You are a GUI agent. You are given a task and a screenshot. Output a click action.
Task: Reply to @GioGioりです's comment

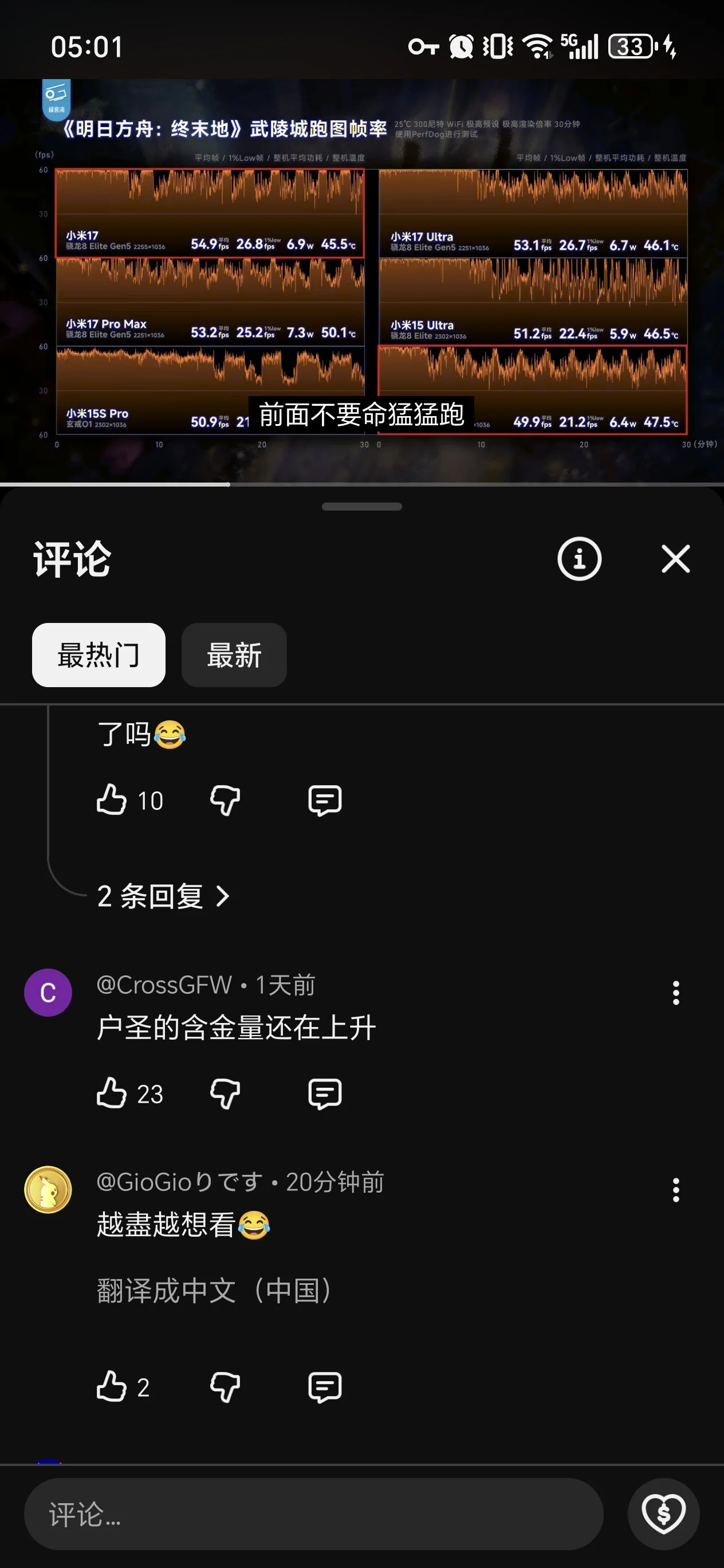(325, 1387)
